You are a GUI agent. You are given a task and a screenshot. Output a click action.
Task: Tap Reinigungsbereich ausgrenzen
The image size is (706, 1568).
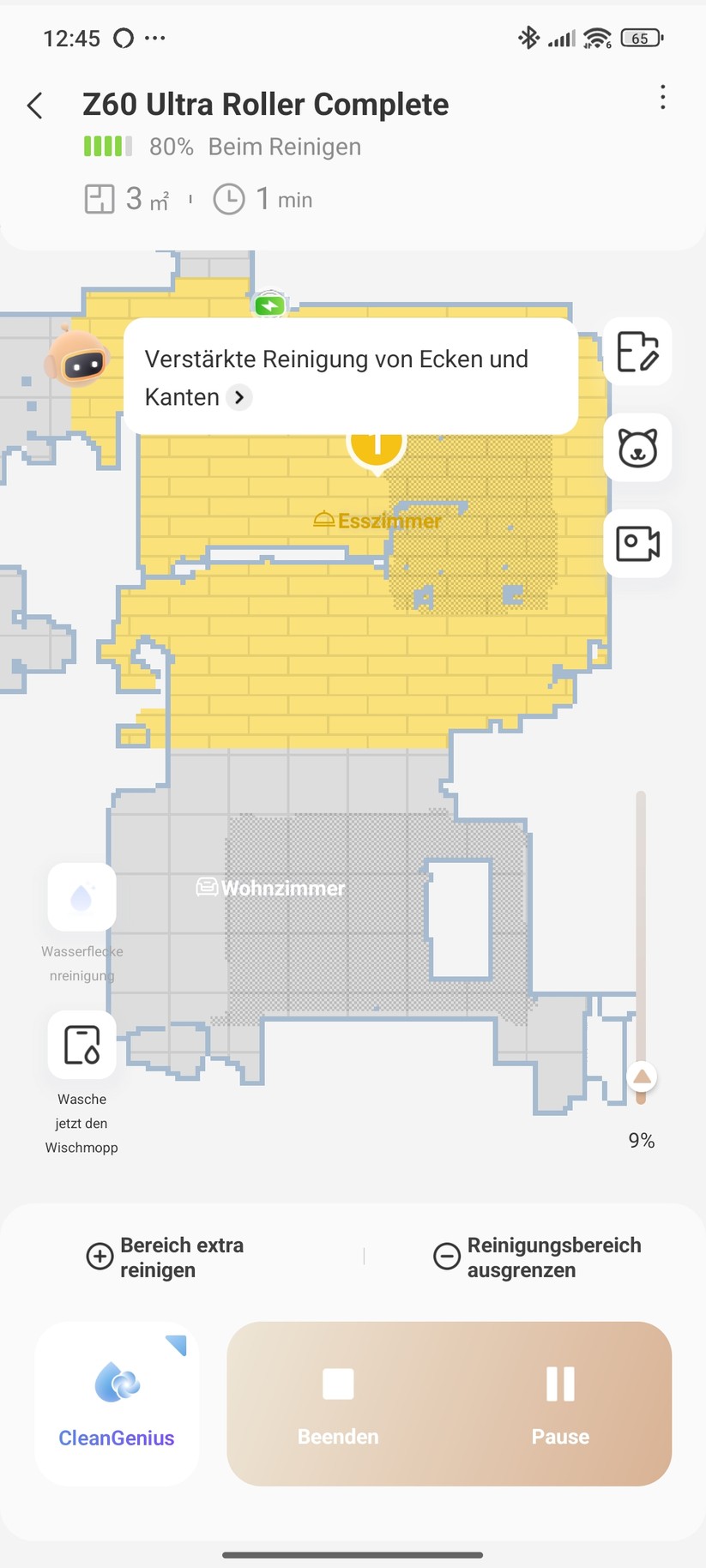coord(538,1257)
